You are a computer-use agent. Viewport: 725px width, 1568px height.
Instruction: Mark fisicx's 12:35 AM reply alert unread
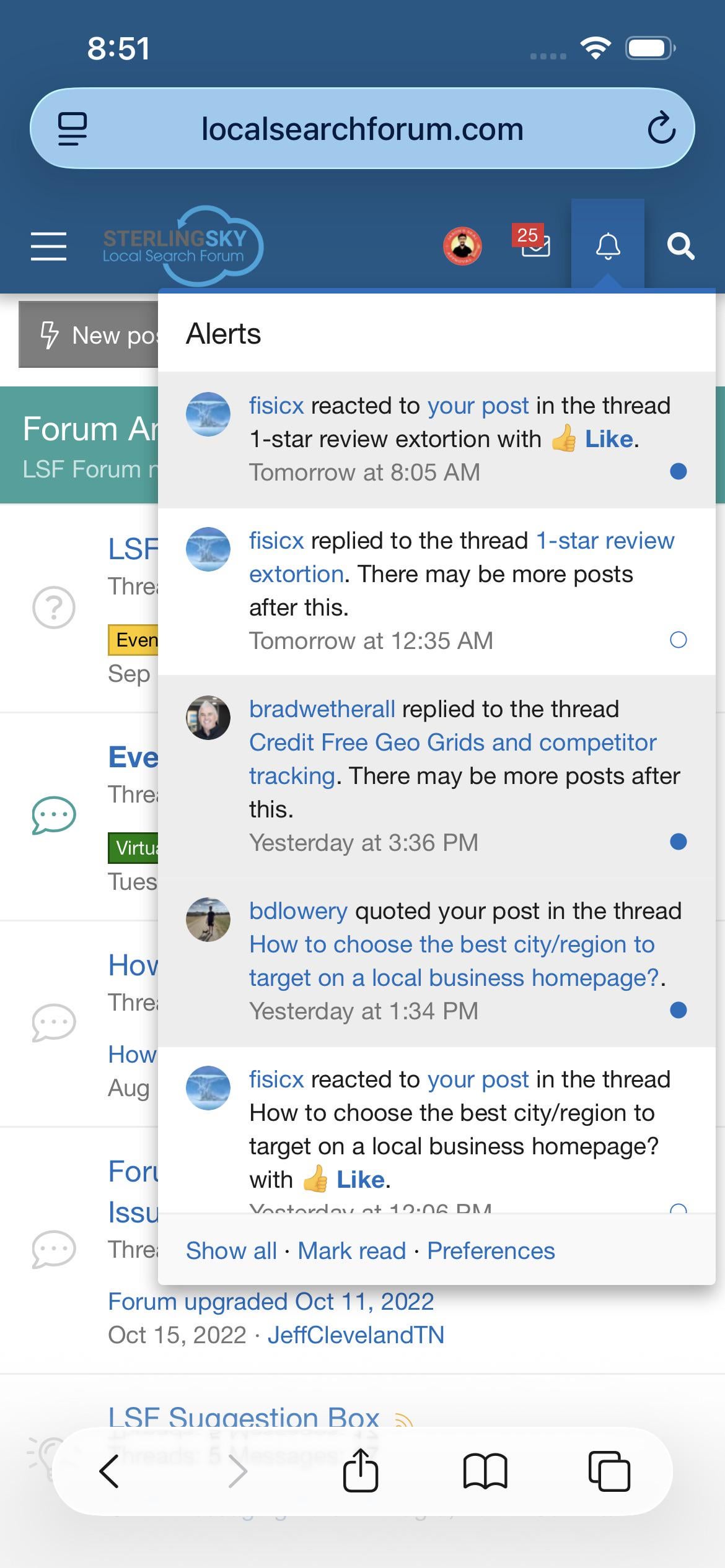tap(679, 640)
